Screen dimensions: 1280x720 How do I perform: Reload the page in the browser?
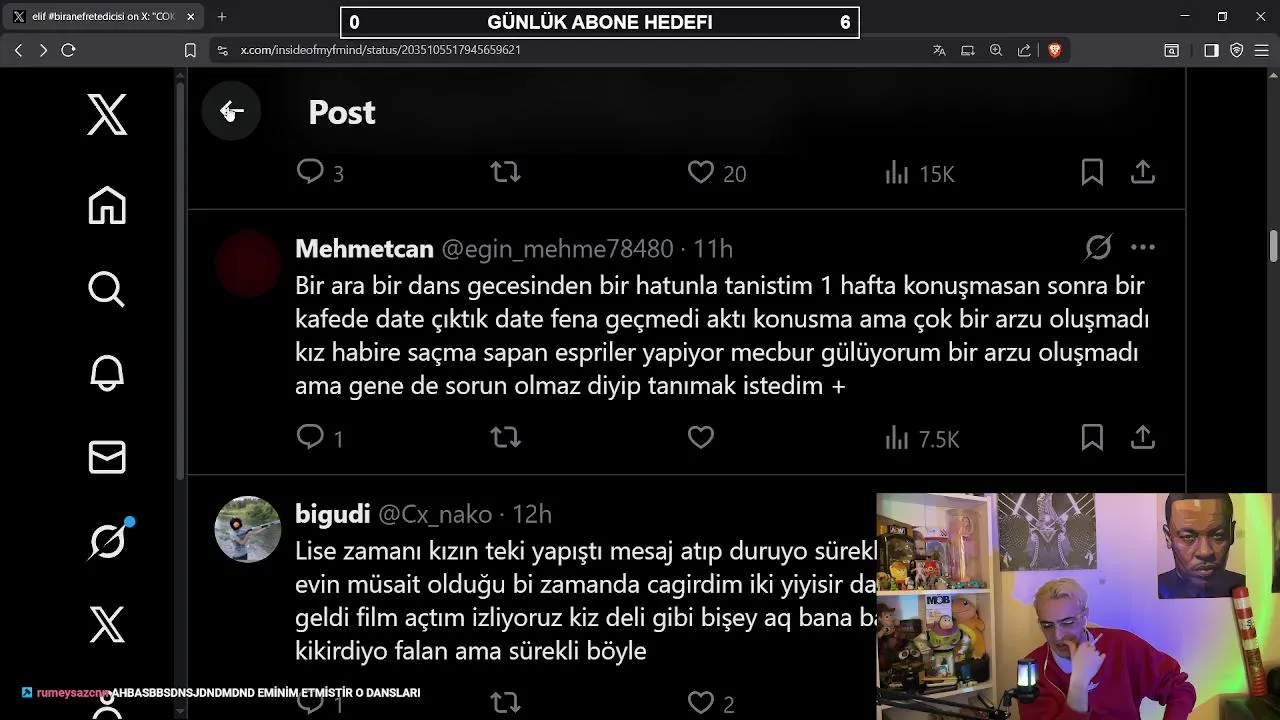[x=68, y=50]
